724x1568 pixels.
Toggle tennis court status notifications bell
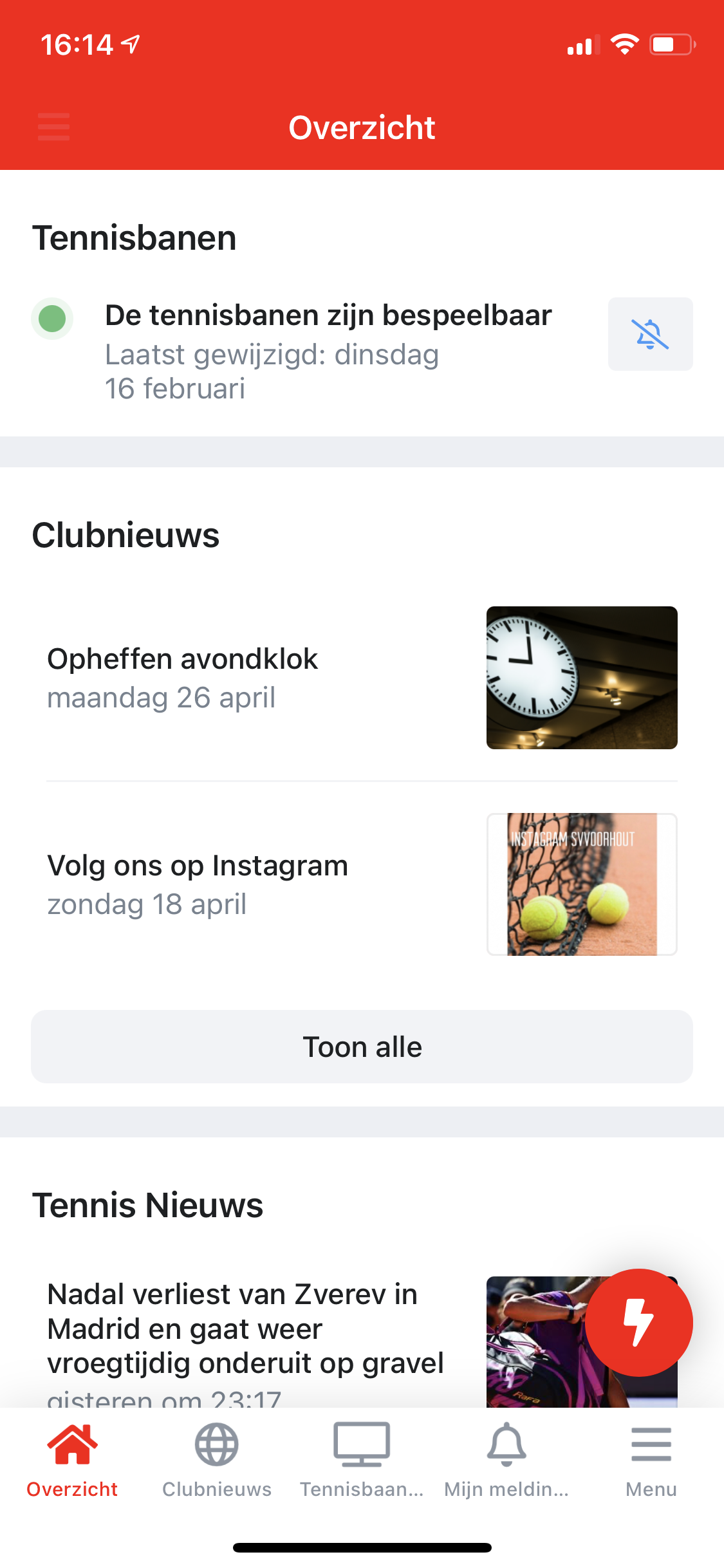(650, 334)
